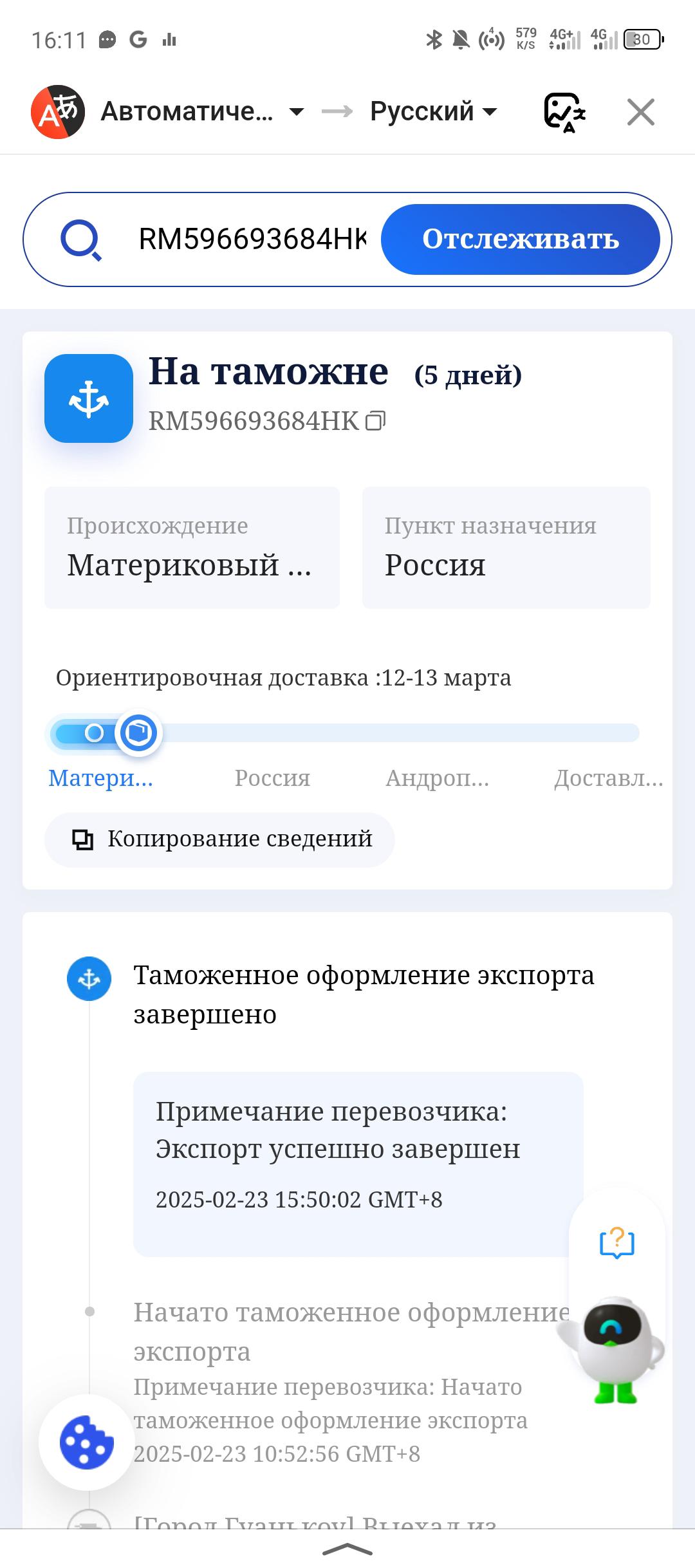Close the translation overlay

click(x=640, y=112)
